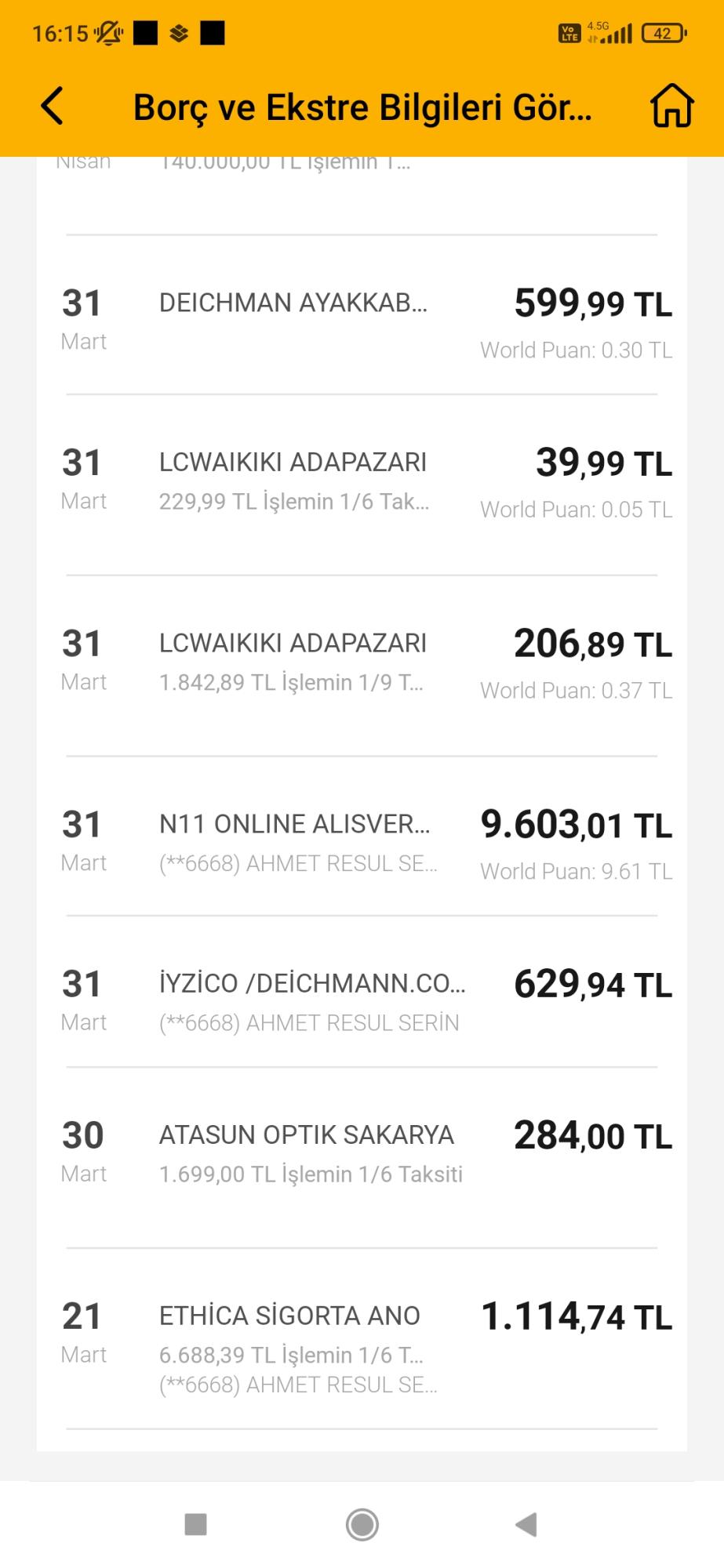Expand the truncated DEICHMAN AYAKKAB transaction name
The width and height of the screenshot is (724, 1568).
[293, 302]
